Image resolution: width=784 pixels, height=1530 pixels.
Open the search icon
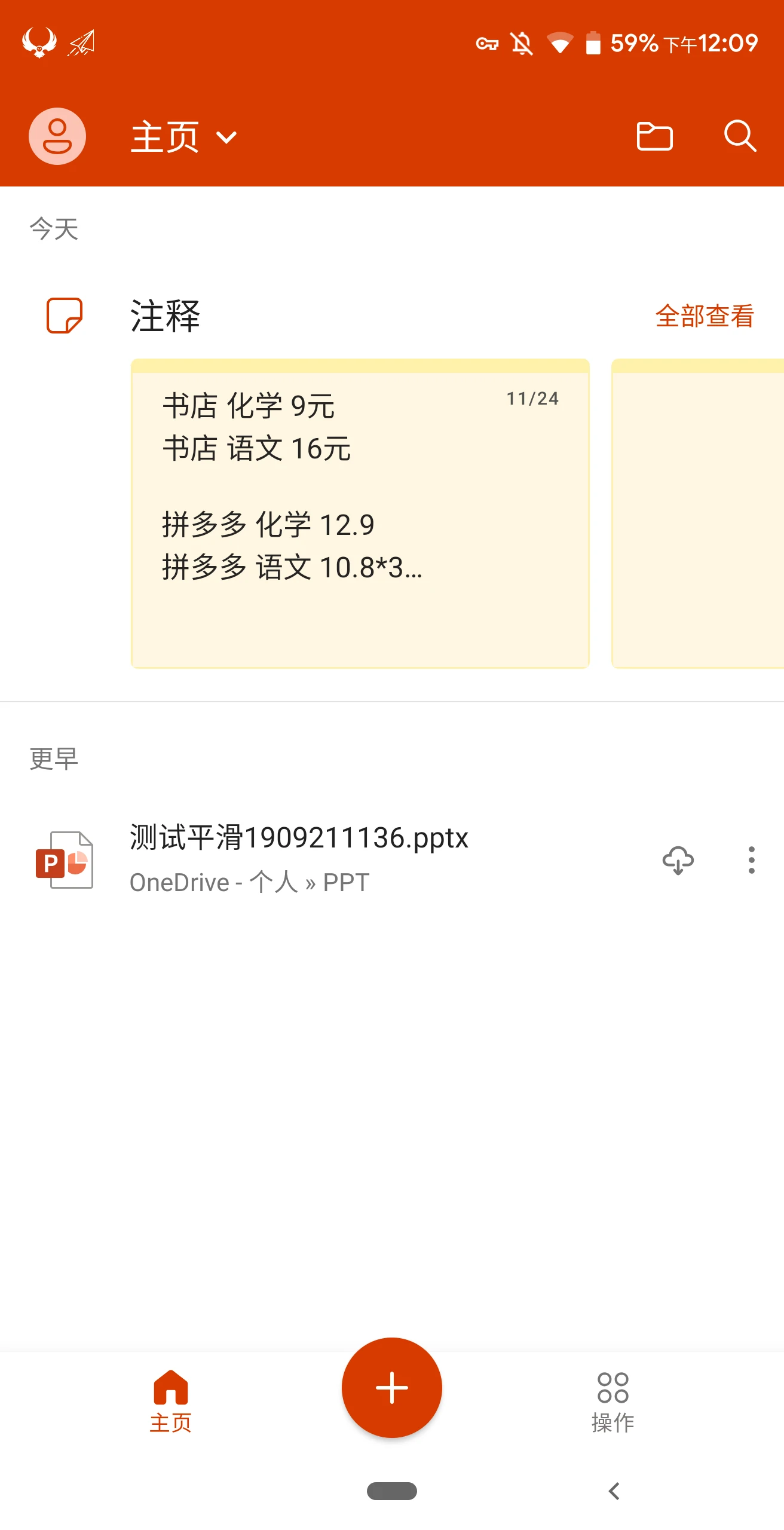pyautogui.click(x=740, y=136)
